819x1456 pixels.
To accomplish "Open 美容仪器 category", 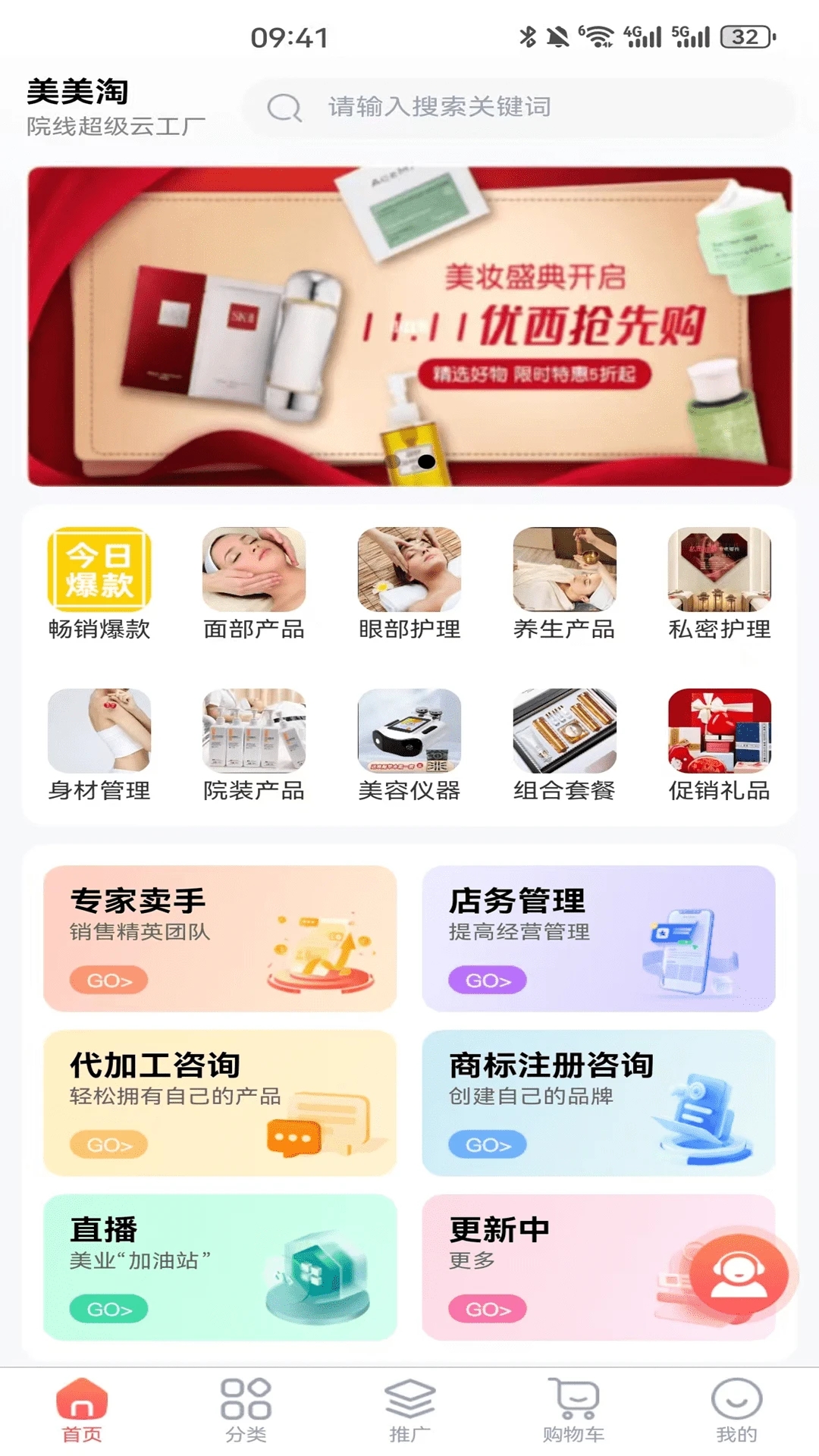I will tap(409, 745).
